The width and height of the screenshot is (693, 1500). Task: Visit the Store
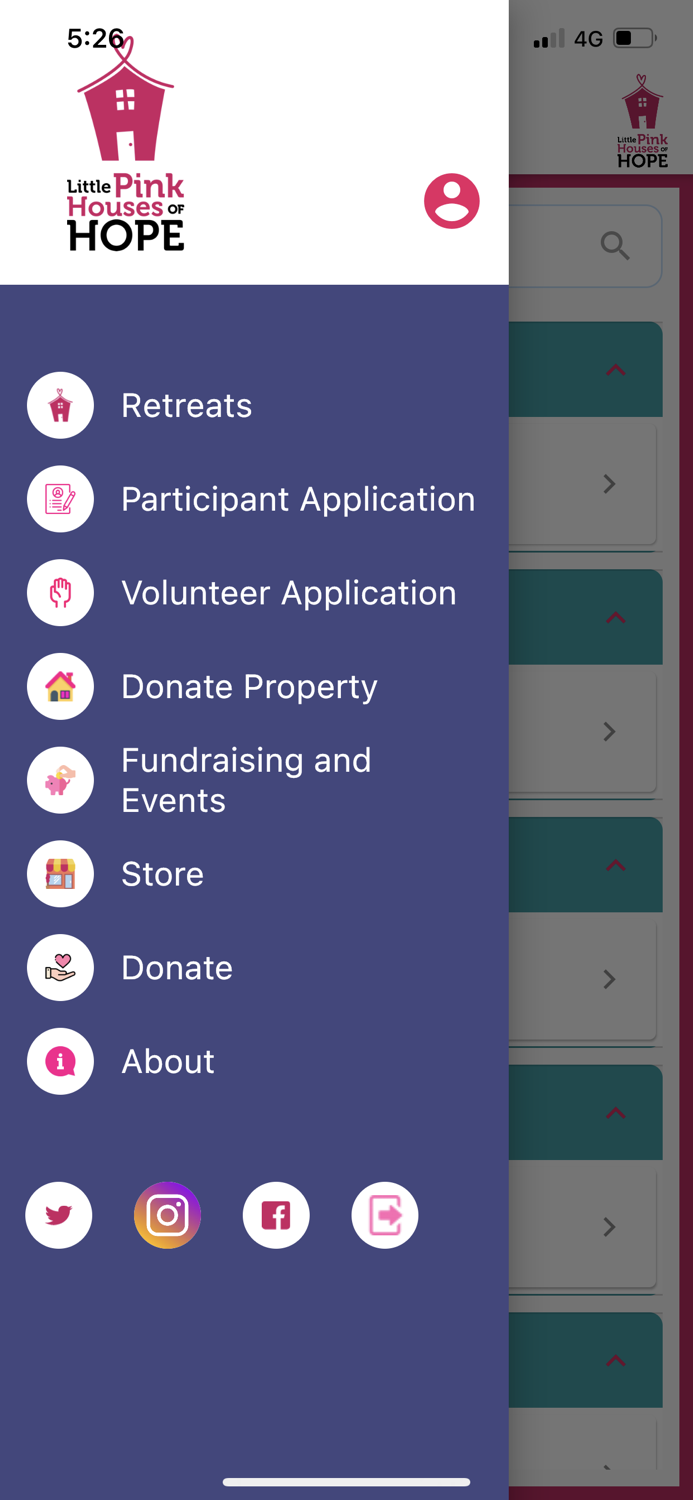tap(162, 874)
